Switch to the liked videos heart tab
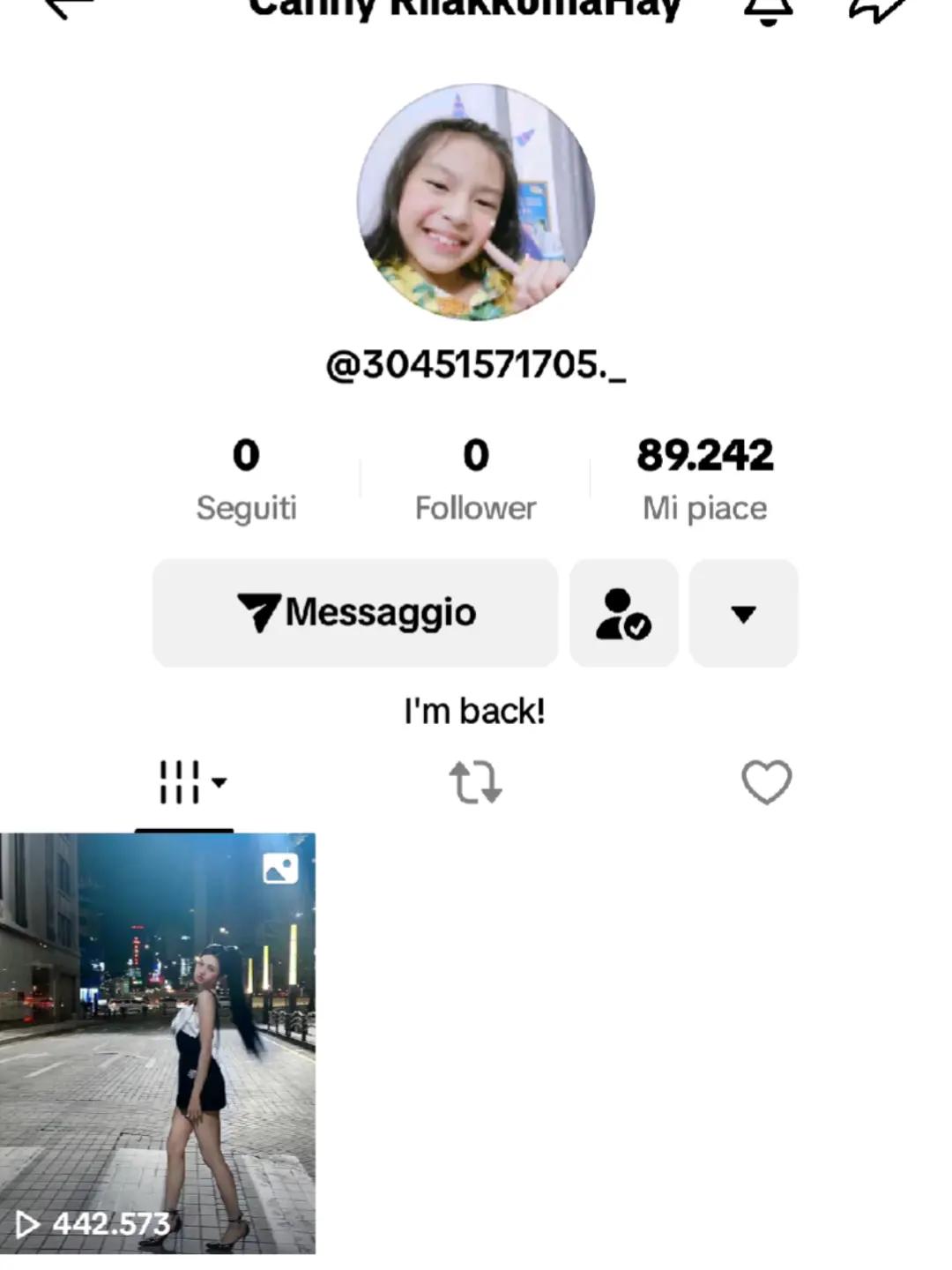952x1270 pixels. (x=766, y=782)
